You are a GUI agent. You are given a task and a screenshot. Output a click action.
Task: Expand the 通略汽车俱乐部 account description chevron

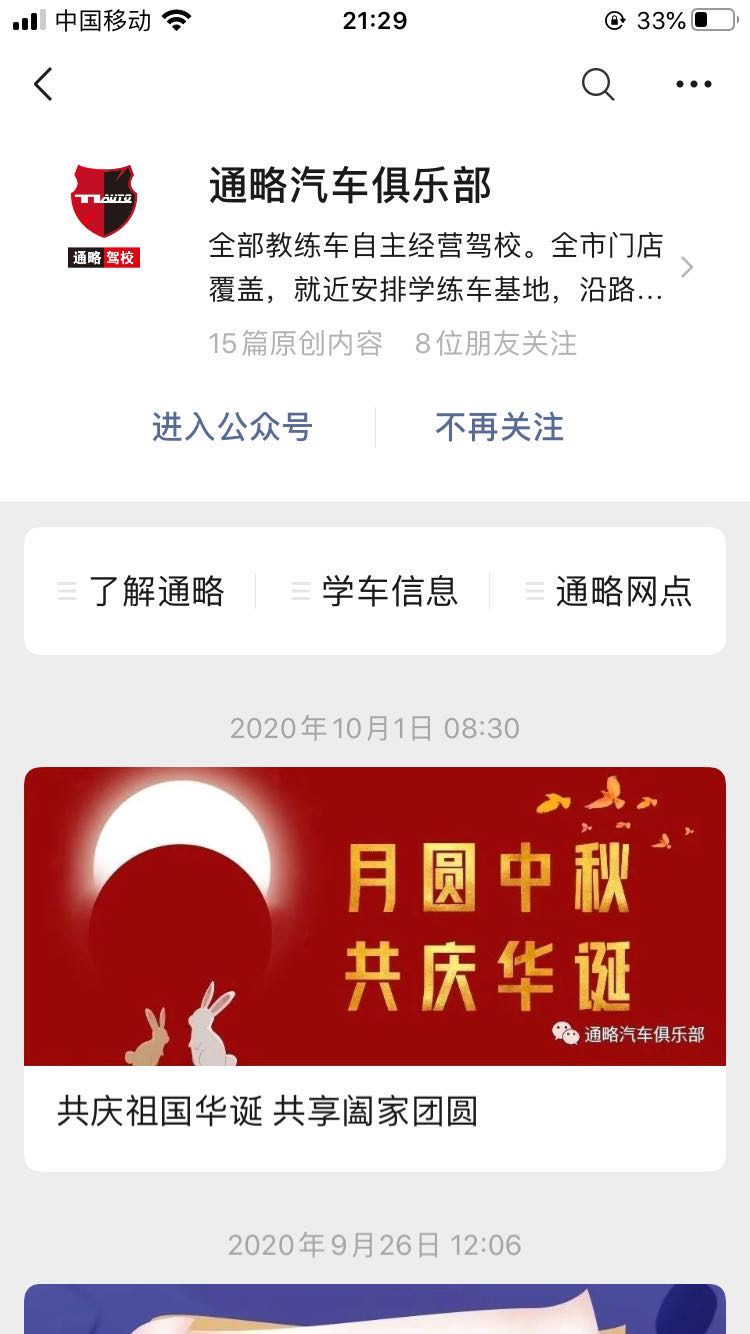(x=687, y=267)
